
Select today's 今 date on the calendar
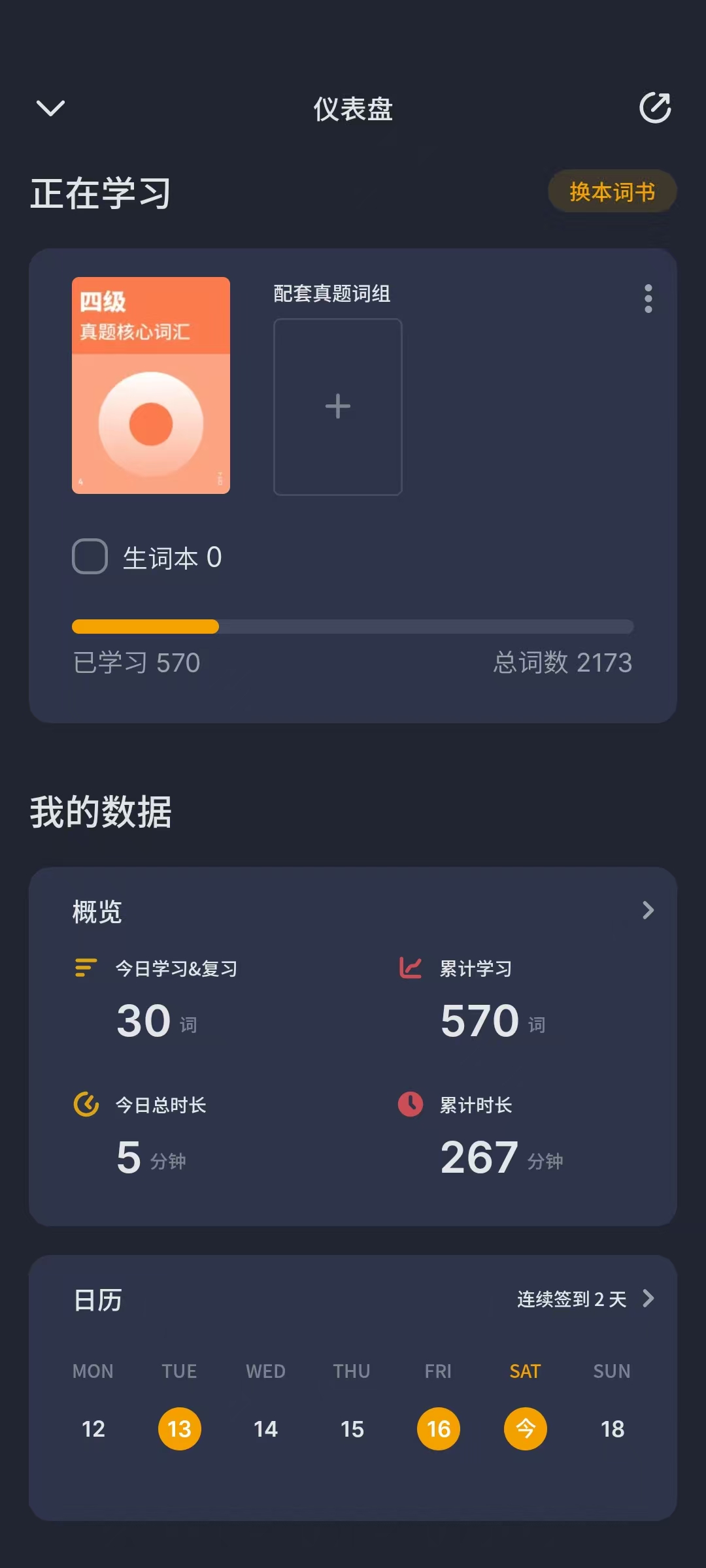[x=525, y=1429]
